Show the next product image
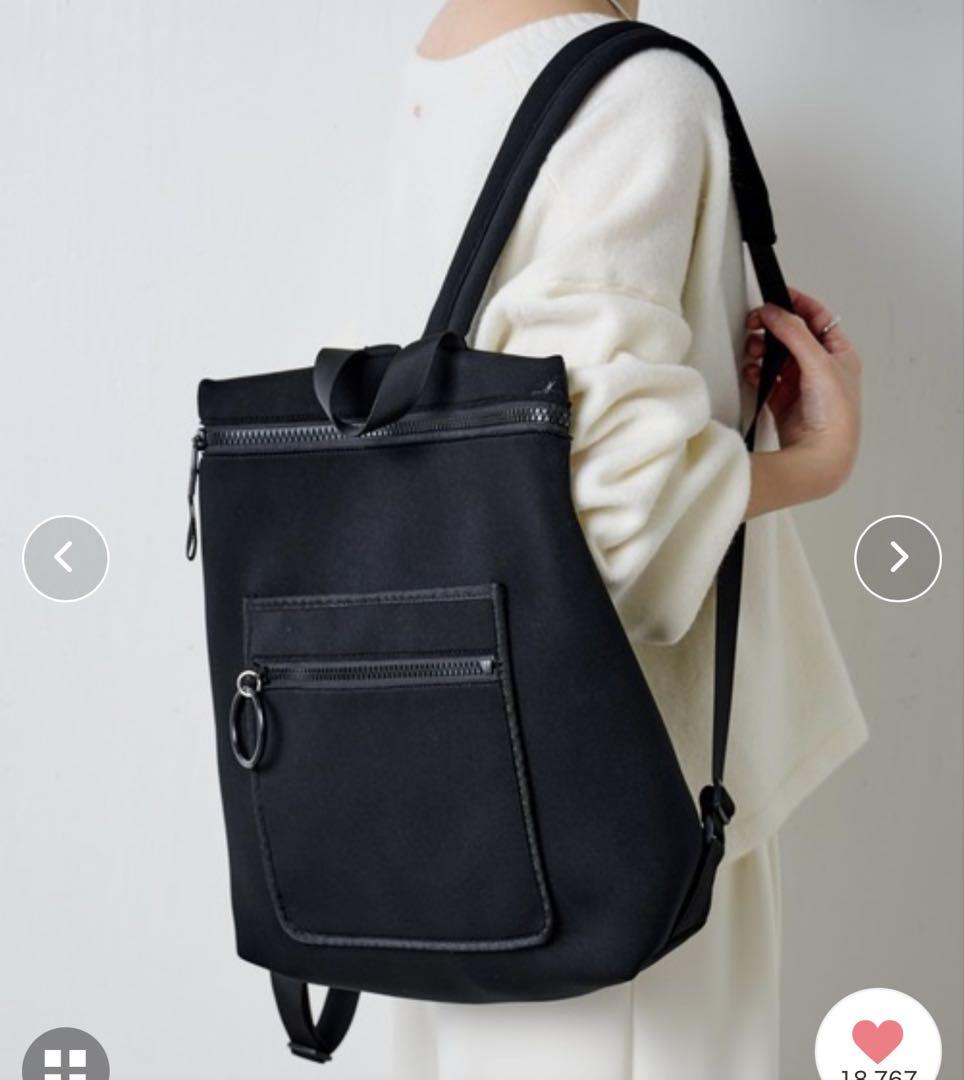 coord(897,558)
